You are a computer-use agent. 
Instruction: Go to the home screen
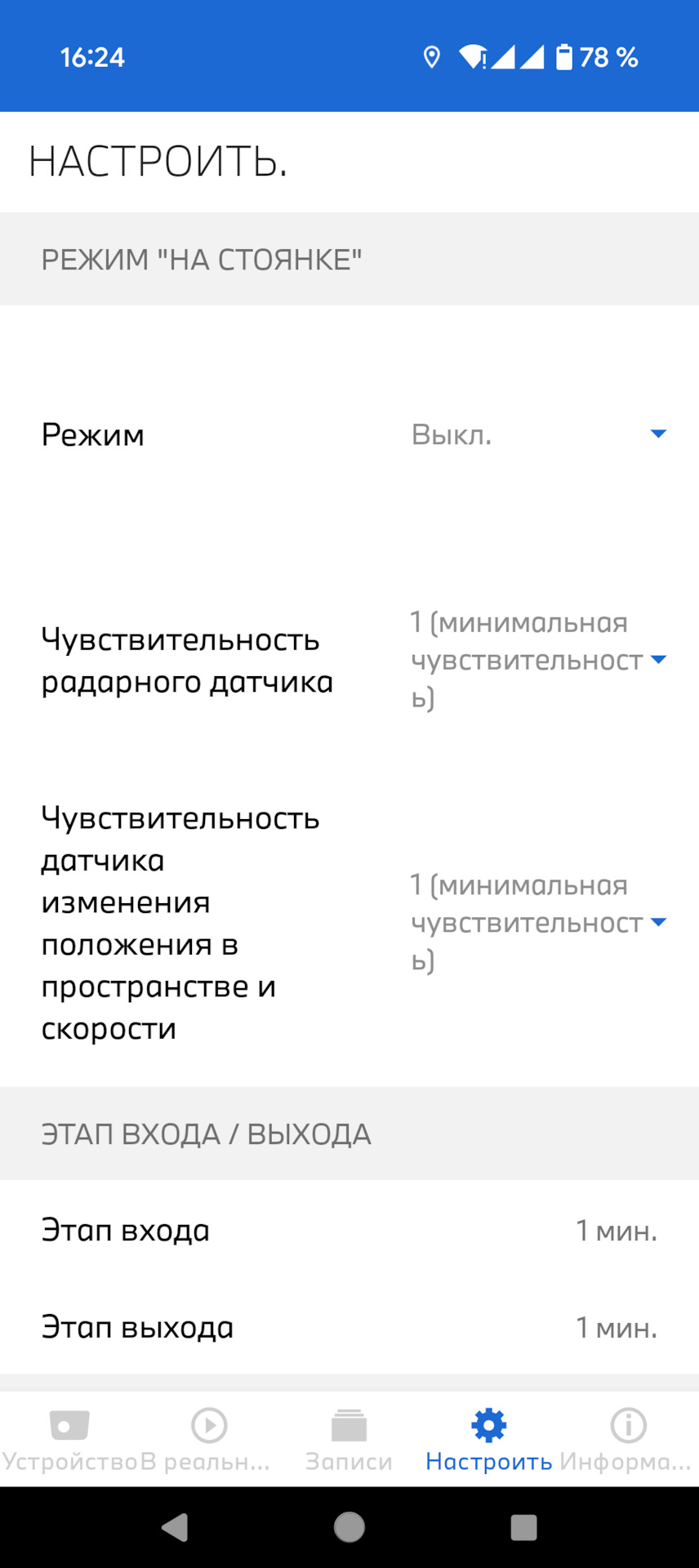(x=349, y=1527)
